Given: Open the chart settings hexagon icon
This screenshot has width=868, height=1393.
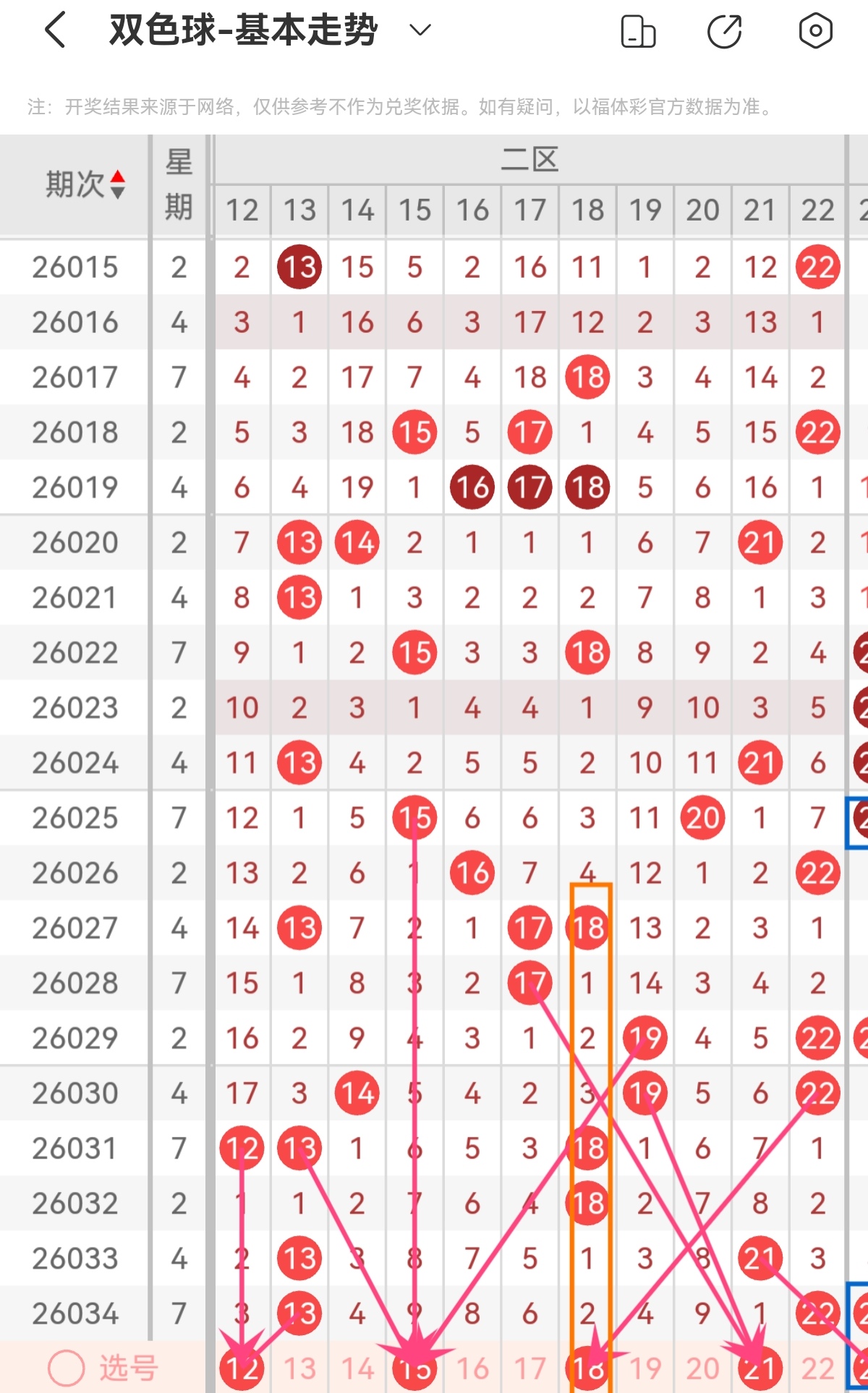Looking at the screenshot, I should [815, 30].
